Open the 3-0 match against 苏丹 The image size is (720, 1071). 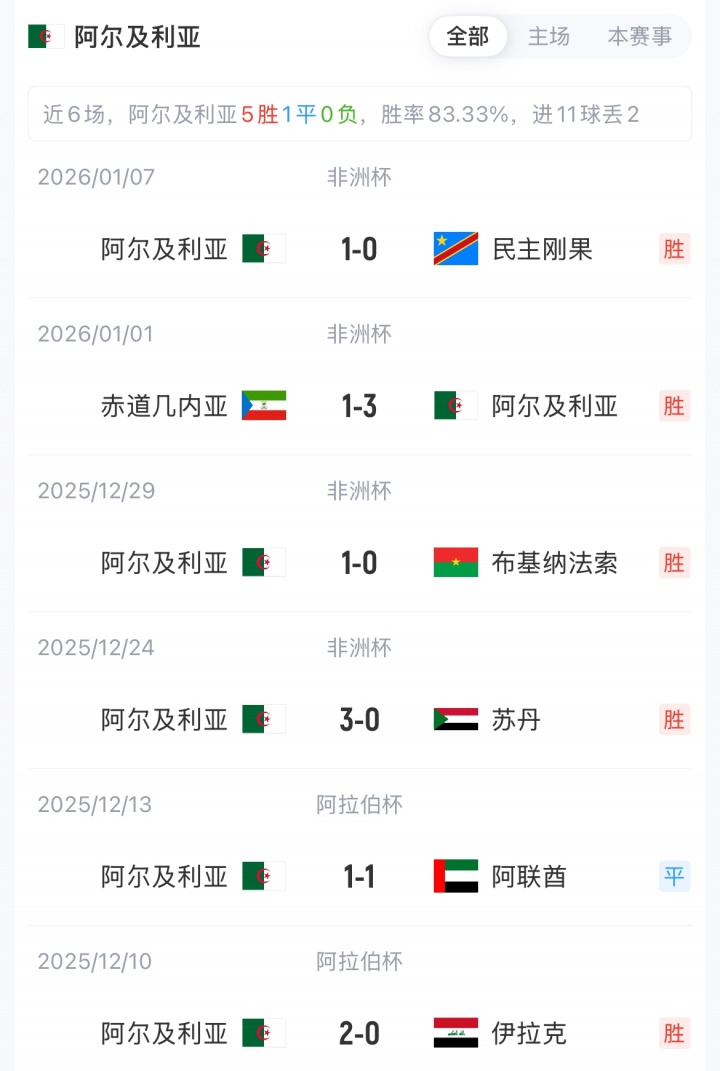[360, 719]
